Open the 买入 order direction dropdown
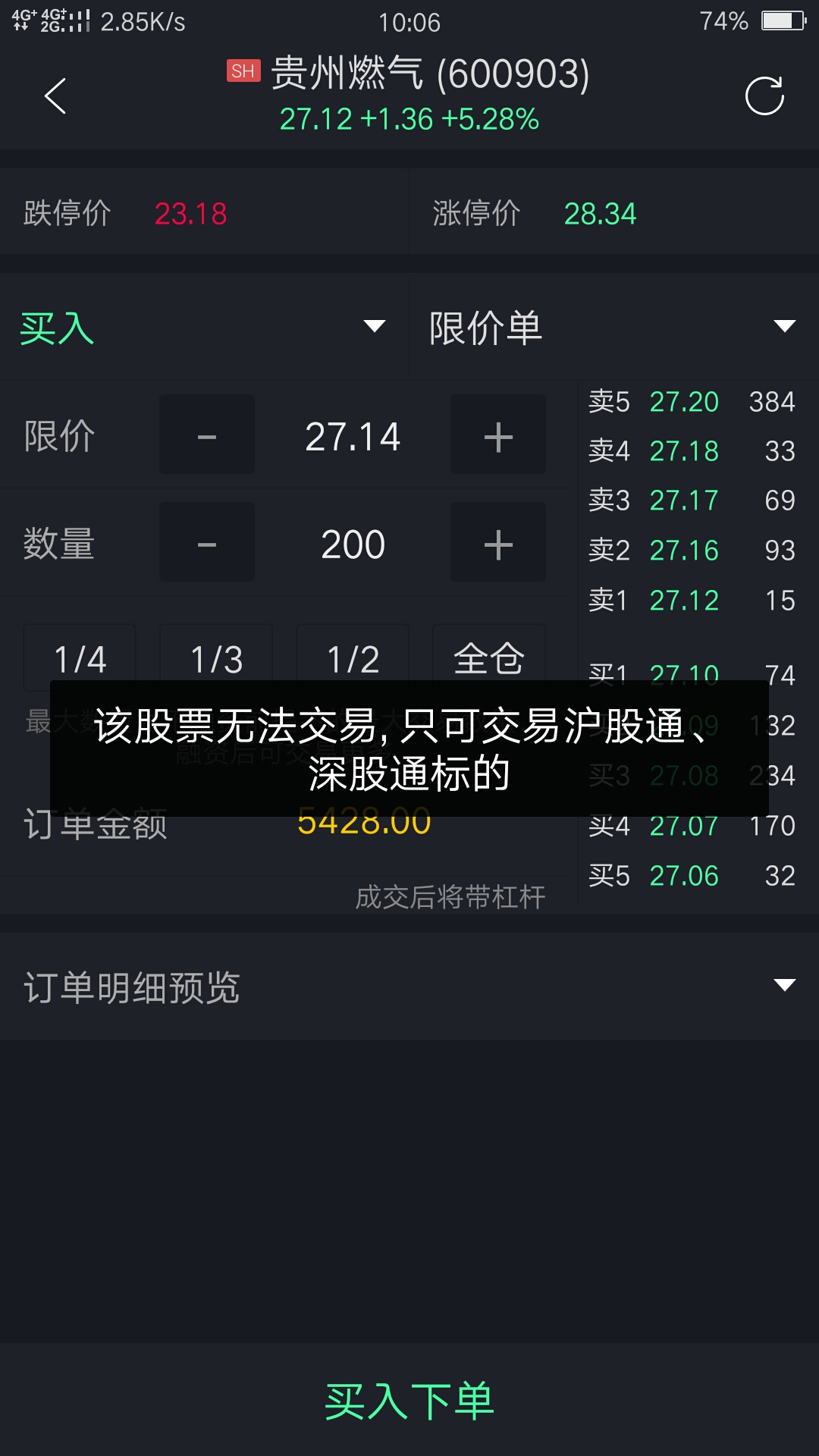 pyautogui.click(x=203, y=328)
